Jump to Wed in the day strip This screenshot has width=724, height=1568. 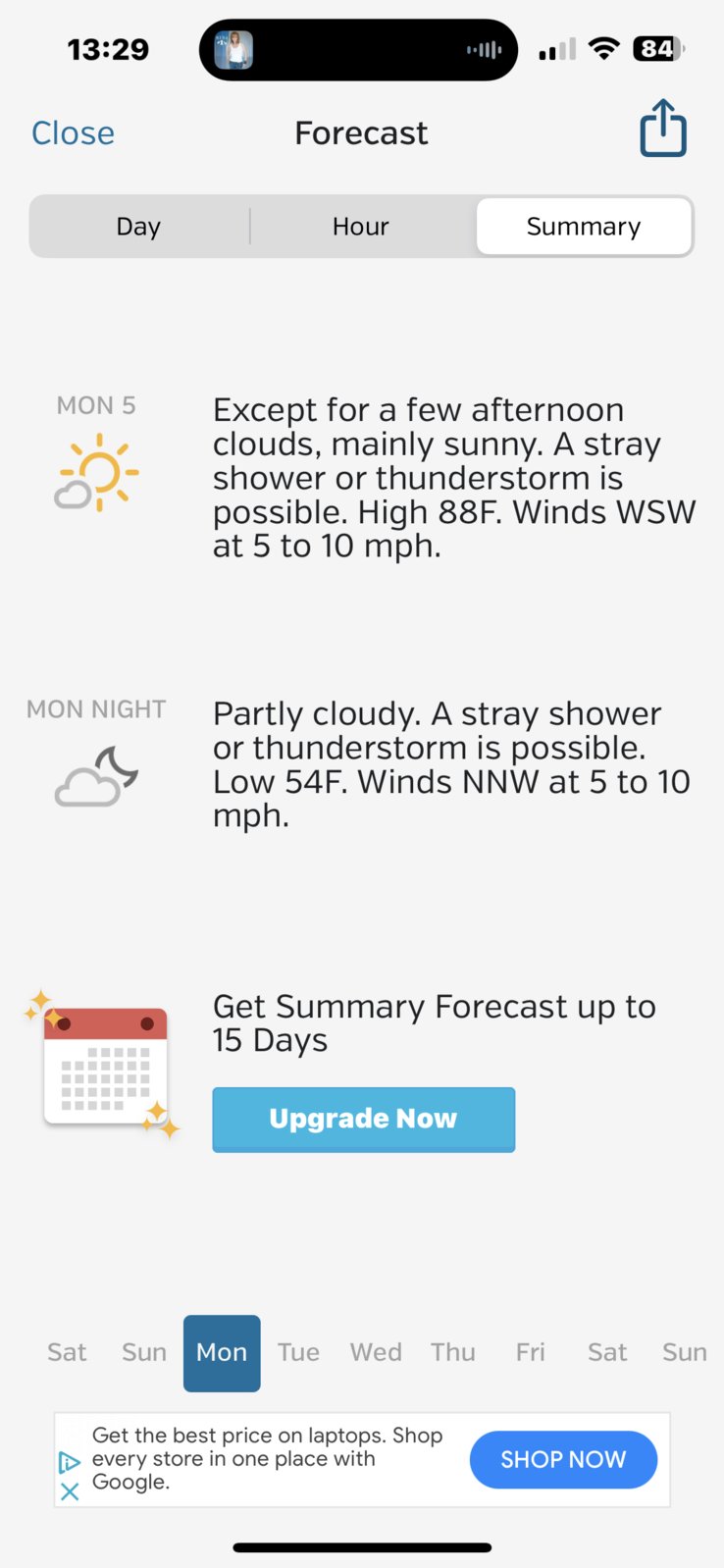tap(376, 1352)
